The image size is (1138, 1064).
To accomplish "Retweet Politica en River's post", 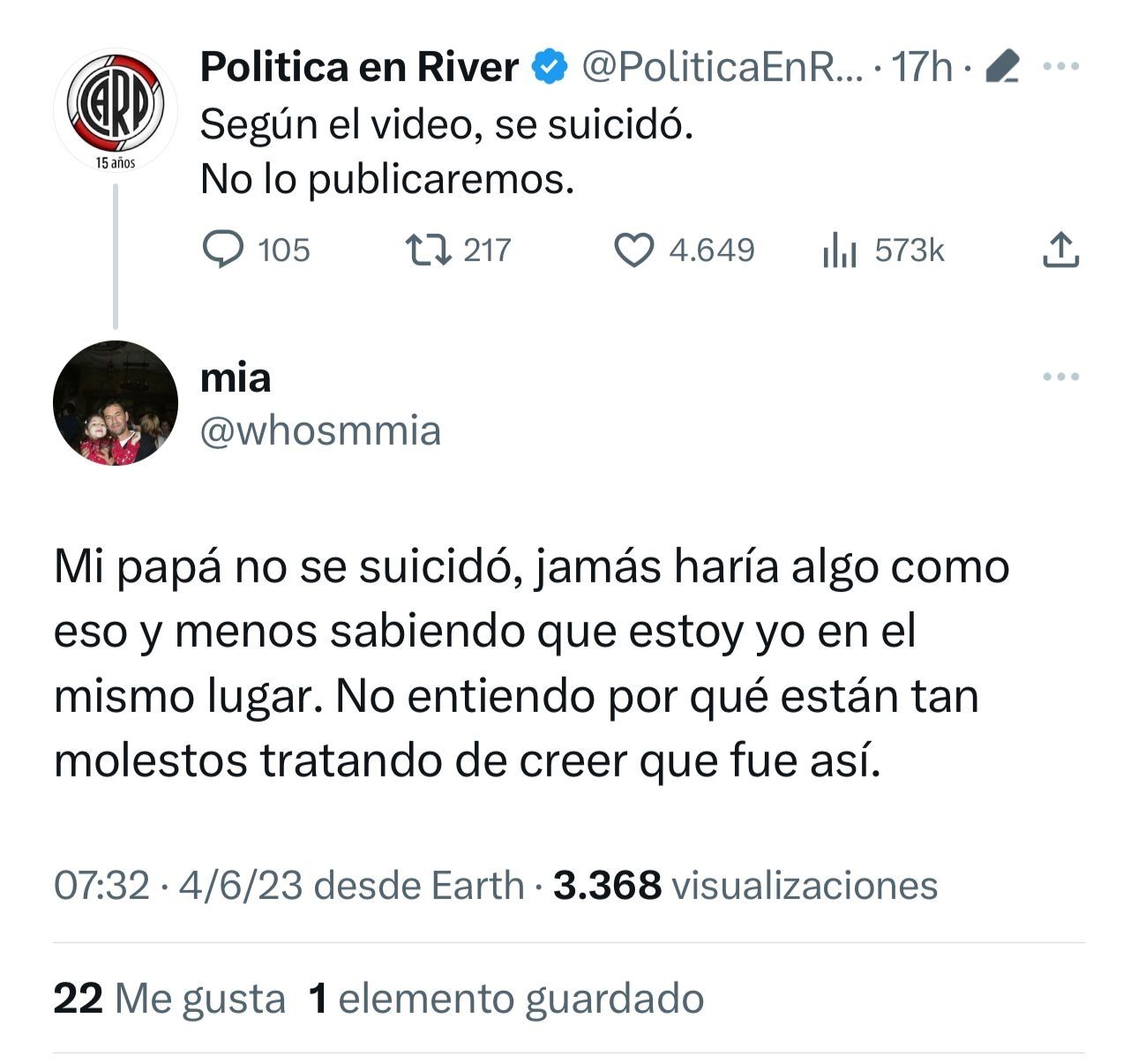I will coord(429,250).
